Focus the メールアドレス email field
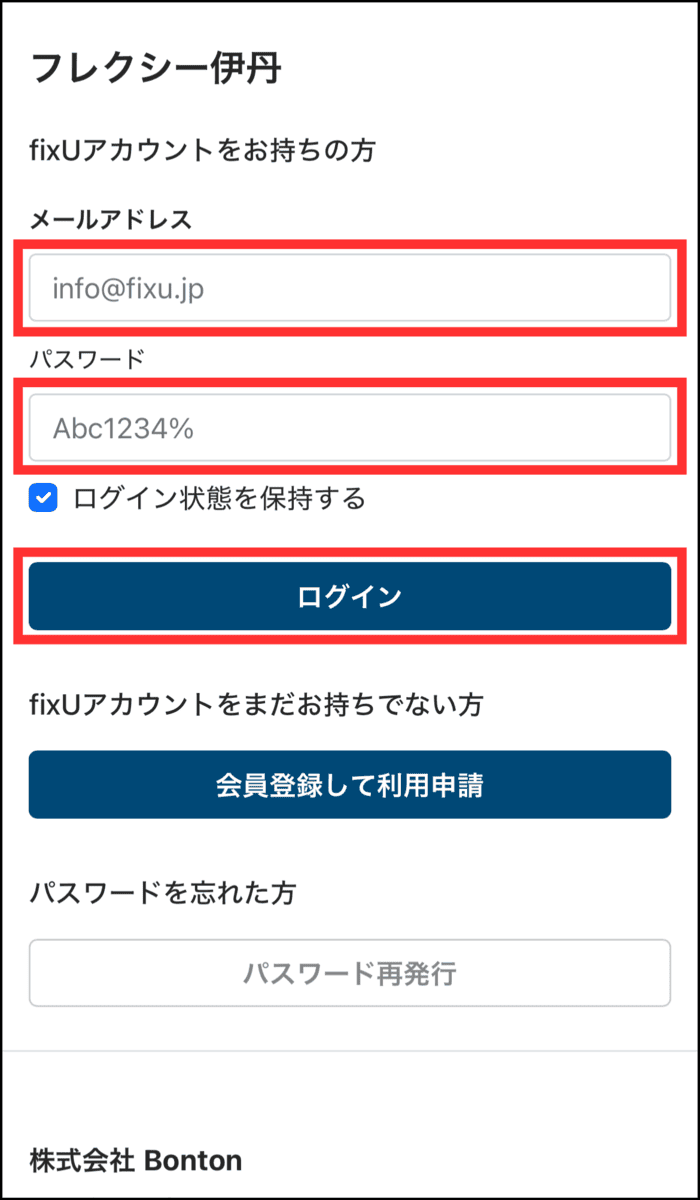Image resolution: width=700 pixels, height=1200 pixels. pos(349,288)
